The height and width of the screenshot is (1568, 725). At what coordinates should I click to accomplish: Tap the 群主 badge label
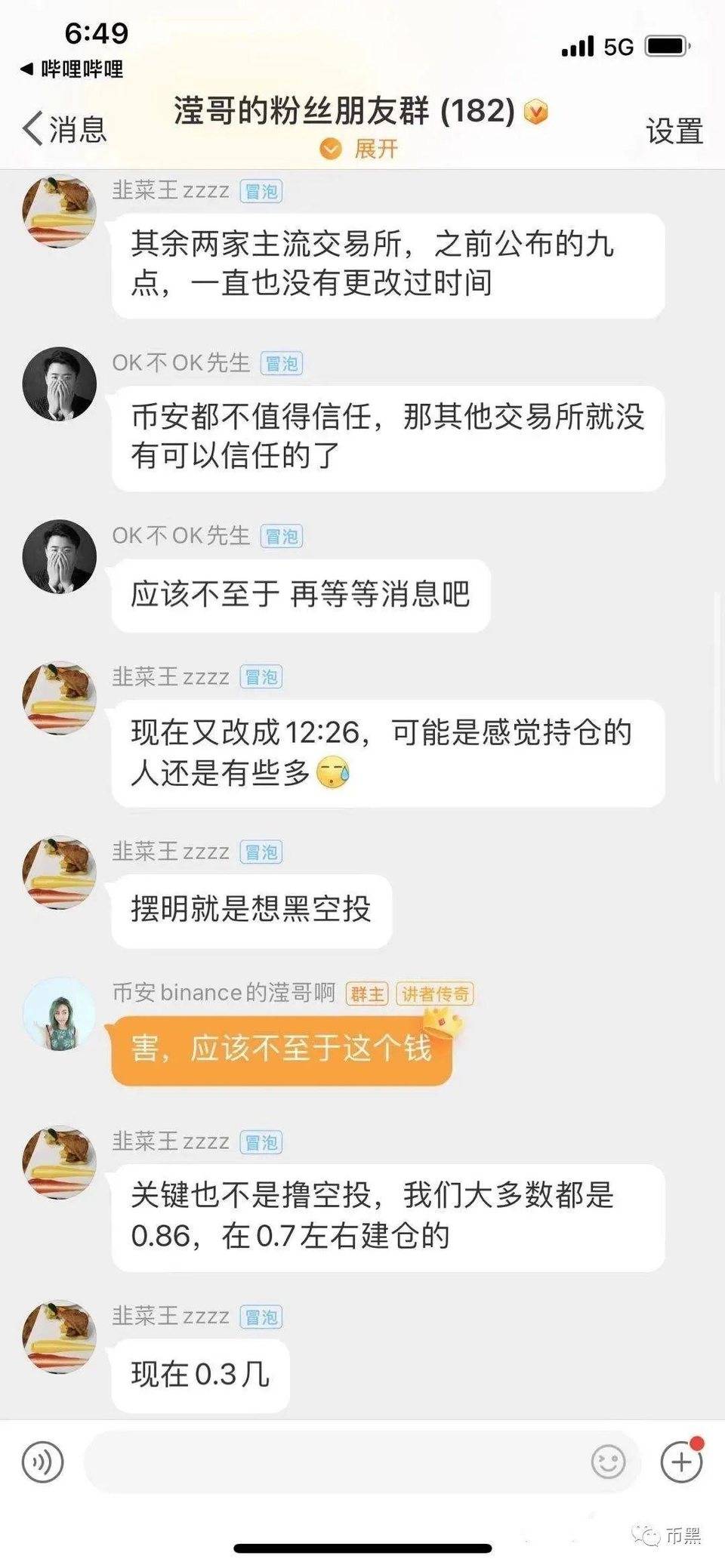(x=368, y=995)
